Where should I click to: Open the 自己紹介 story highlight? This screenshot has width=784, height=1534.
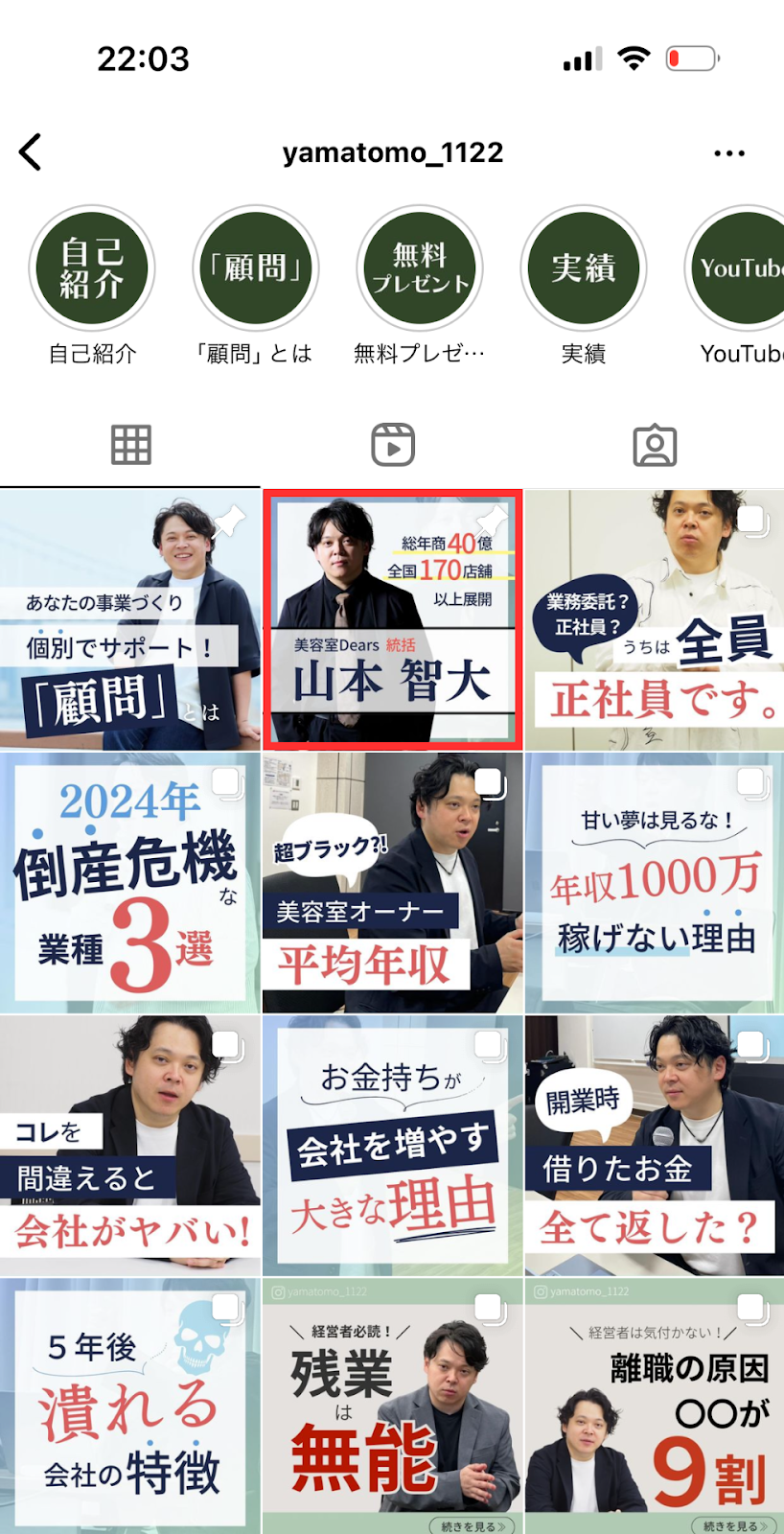(x=92, y=267)
